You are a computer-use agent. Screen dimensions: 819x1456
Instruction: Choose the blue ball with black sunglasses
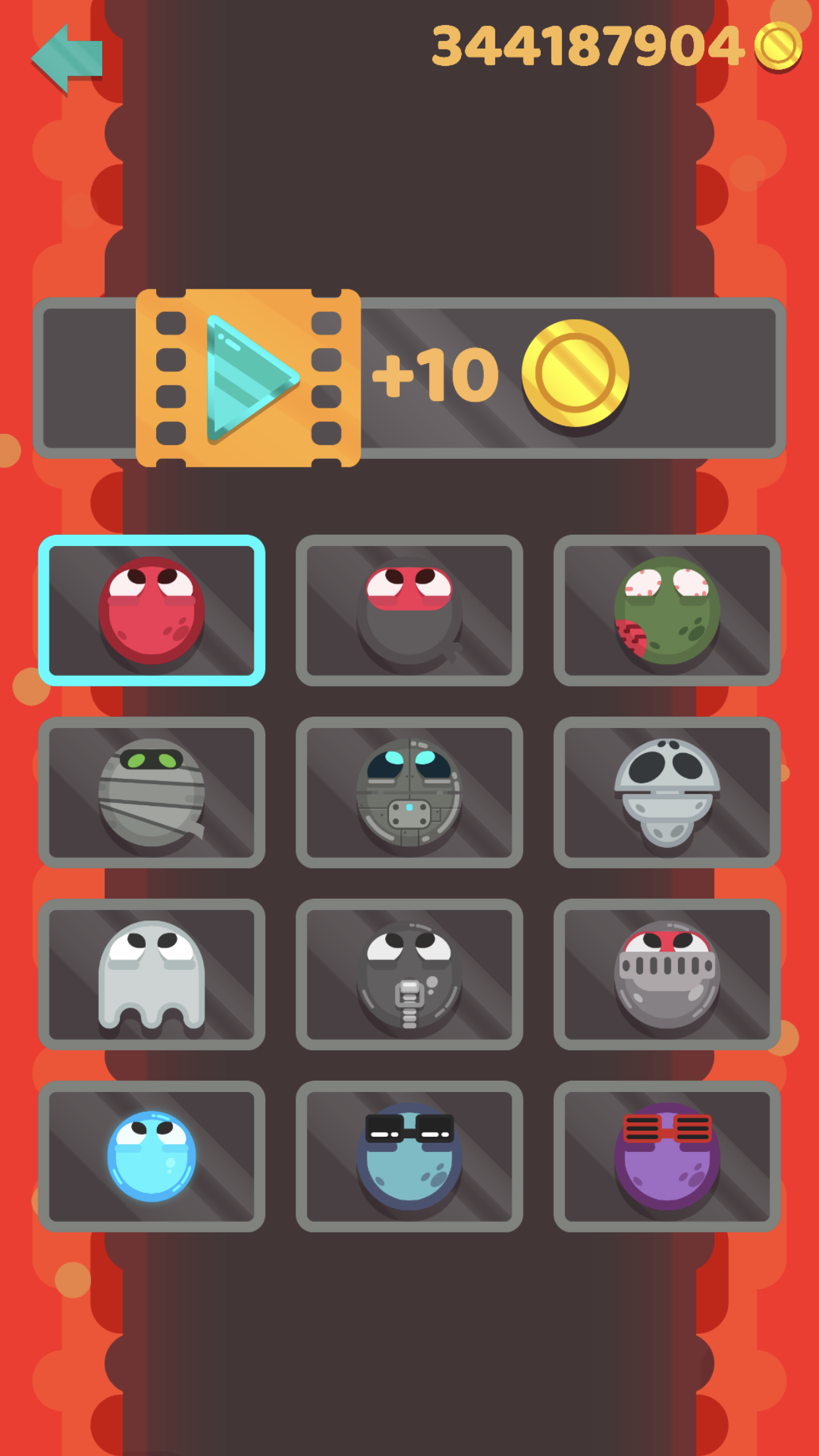point(409,1157)
